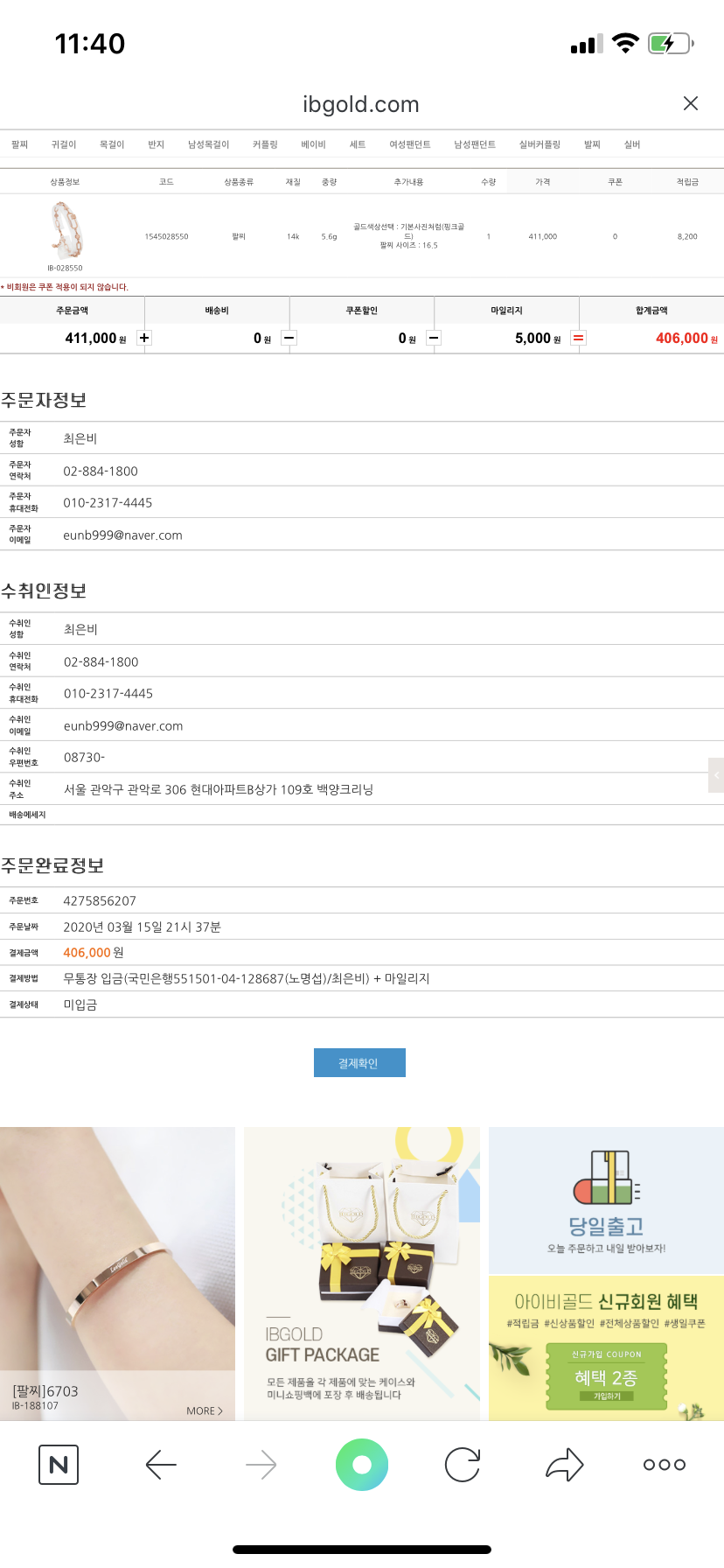This screenshot has height=1568, width=724.
Task: Open the 남성목걸이 category tab
Action: tap(208, 144)
